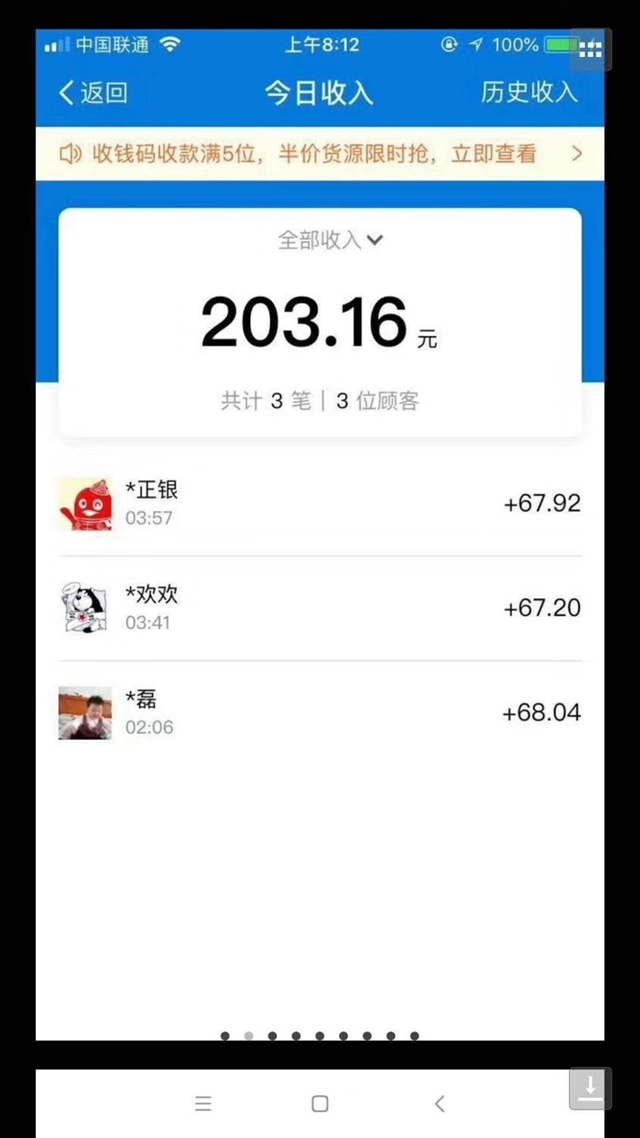This screenshot has height=1138, width=640.
Task: Expand the 全部收入 filter dropdown
Action: [x=329, y=240]
